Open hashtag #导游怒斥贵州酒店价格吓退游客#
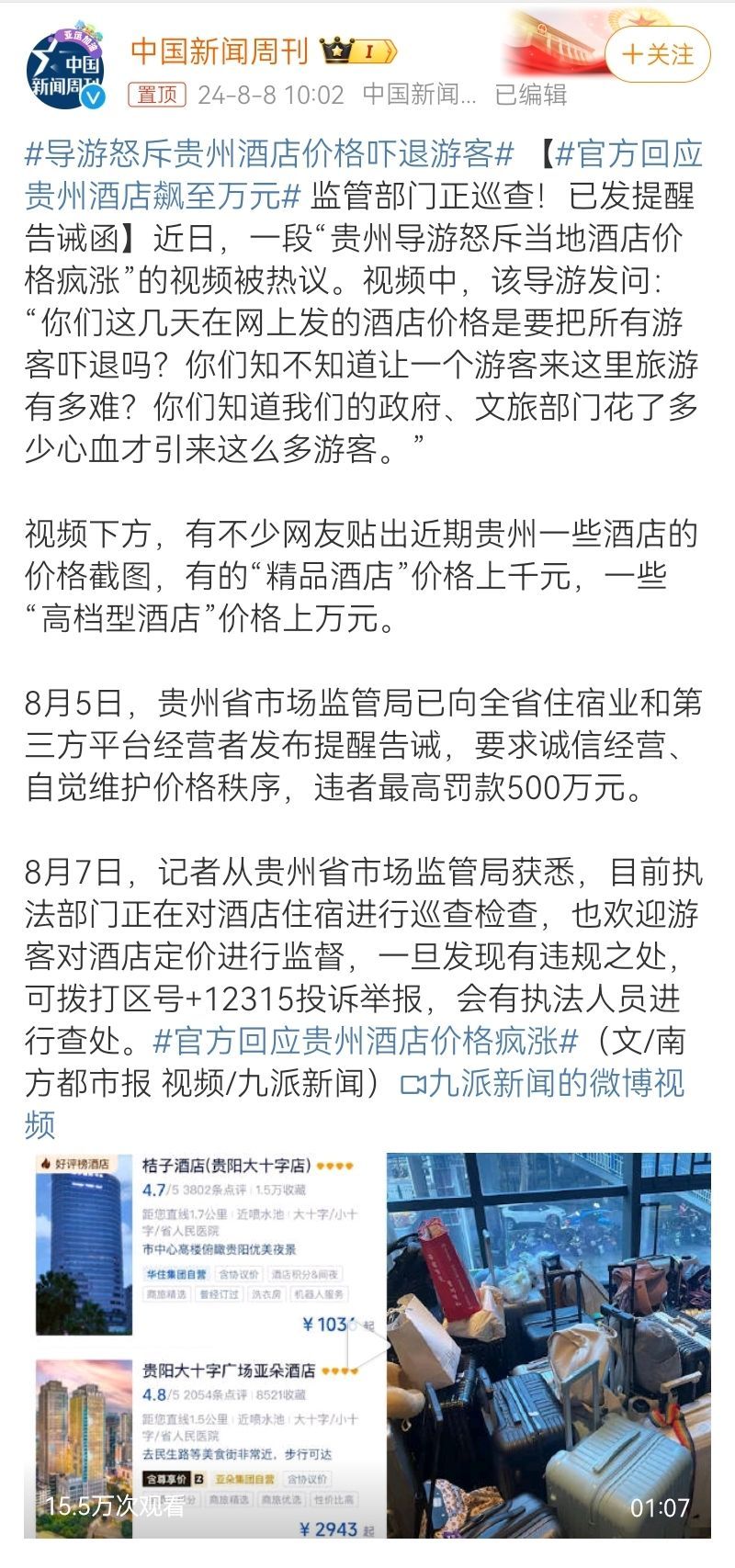Image resolution: width=735 pixels, height=1568 pixels. tap(268, 153)
